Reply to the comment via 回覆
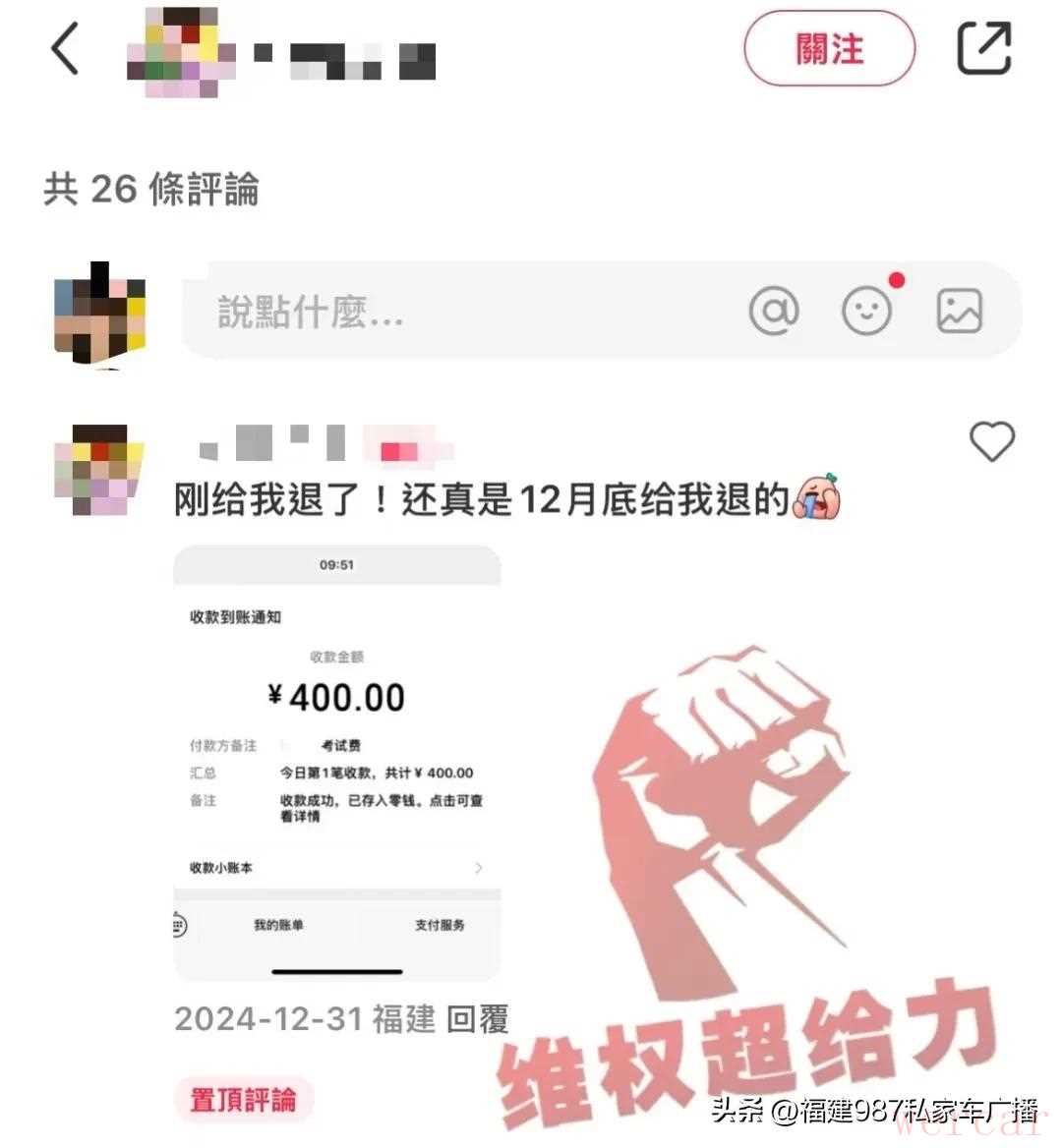Viewport: 1062px width, 1148px height. 478,1019
